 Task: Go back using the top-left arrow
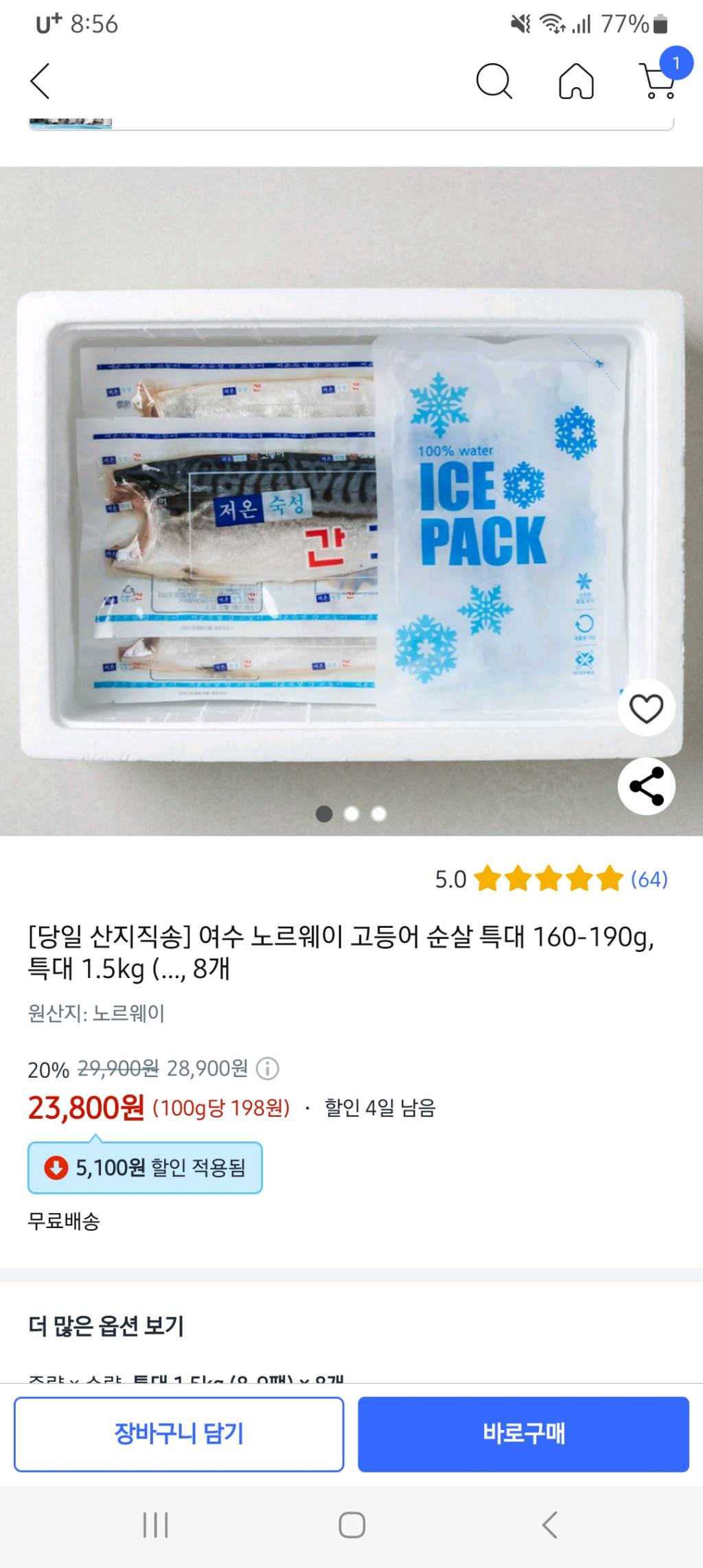tap(41, 81)
